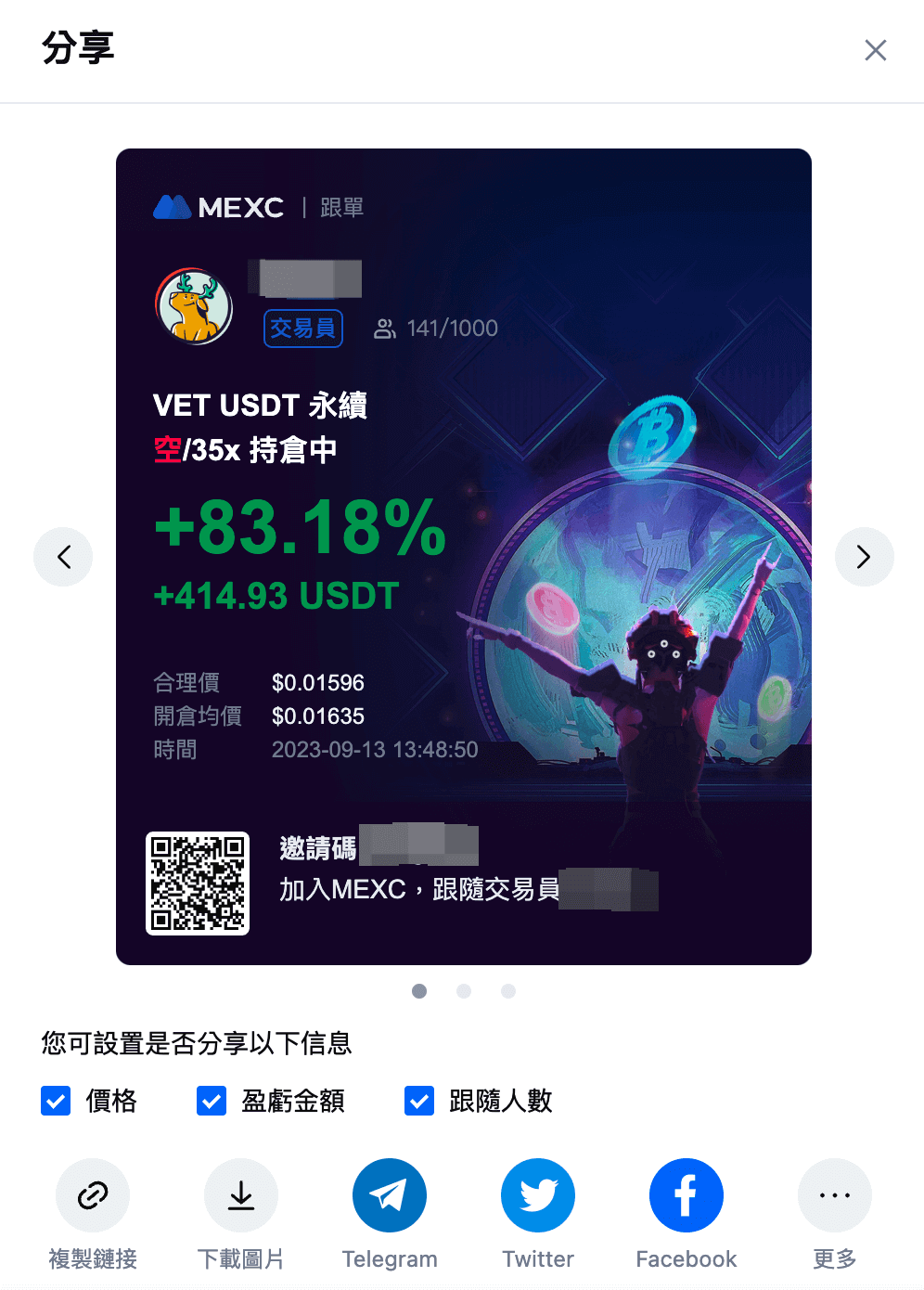Jump to the second card page dot
The image size is (924, 1290).
tap(464, 991)
